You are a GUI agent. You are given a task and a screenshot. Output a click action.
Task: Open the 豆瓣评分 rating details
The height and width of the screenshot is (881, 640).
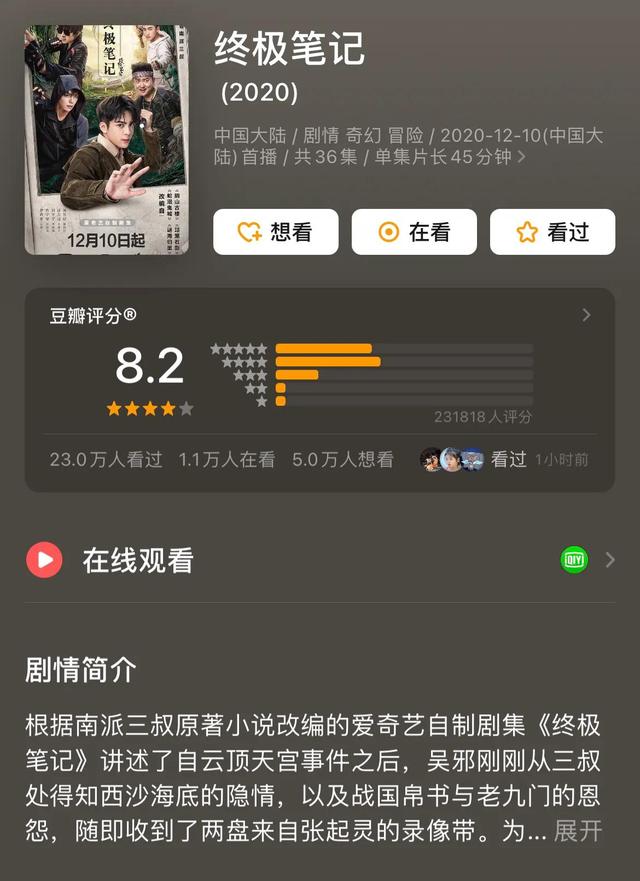pyautogui.click(x=586, y=315)
